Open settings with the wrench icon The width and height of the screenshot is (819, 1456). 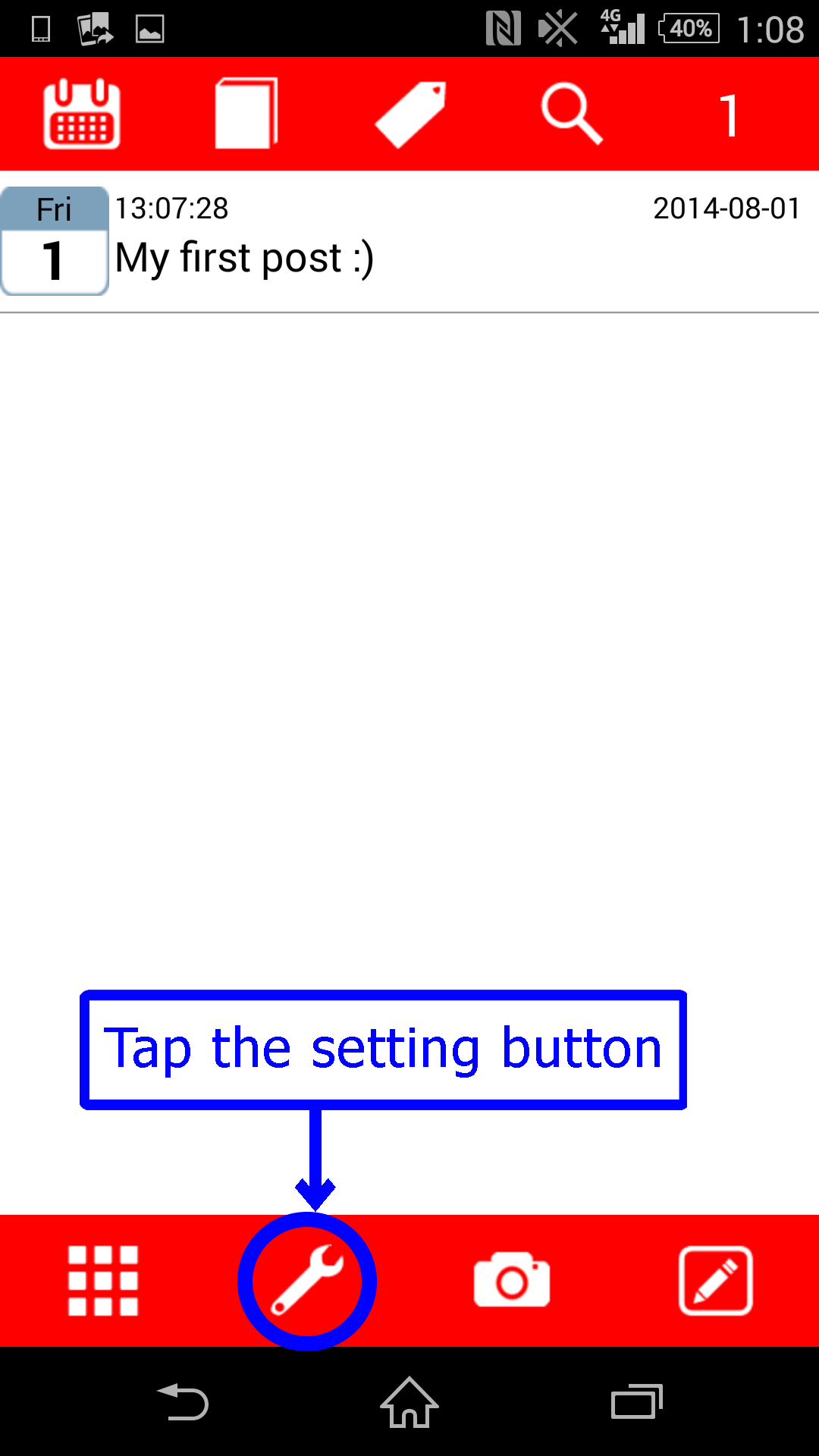tap(307, 1281)
